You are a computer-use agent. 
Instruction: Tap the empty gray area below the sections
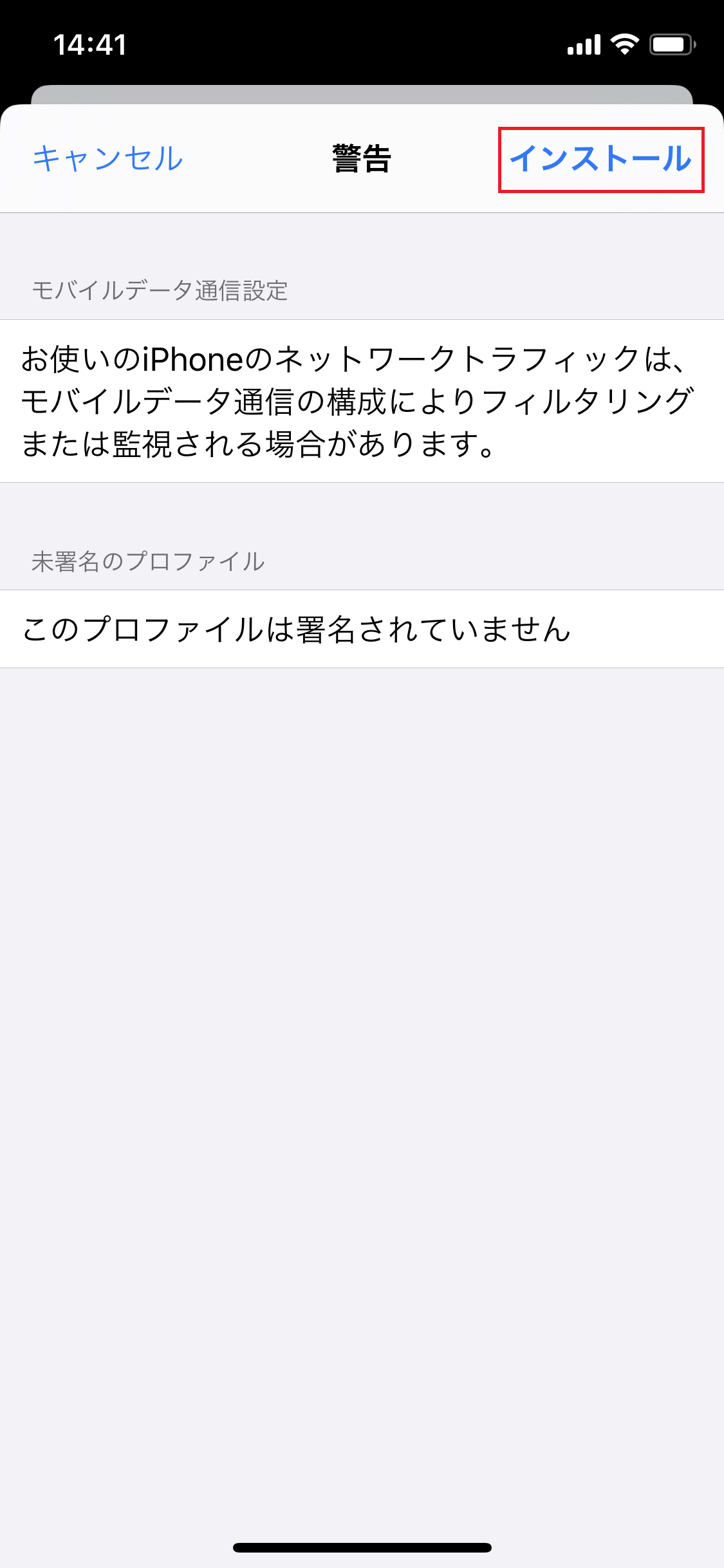pyautogui.click(x=362, y=1030)
